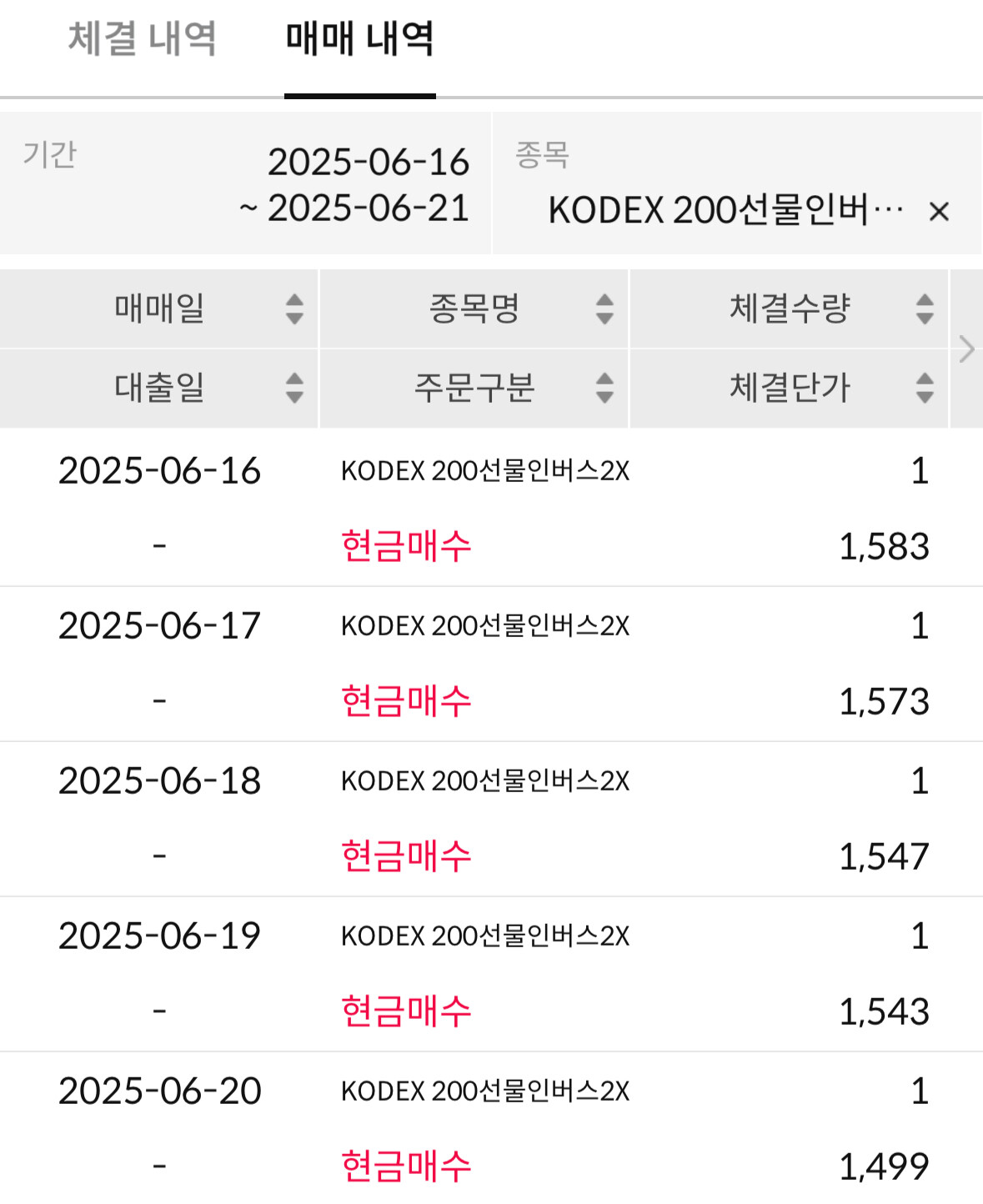Sort by 주문구분 column
The image size is (983, 1204).
pos(474,388)
